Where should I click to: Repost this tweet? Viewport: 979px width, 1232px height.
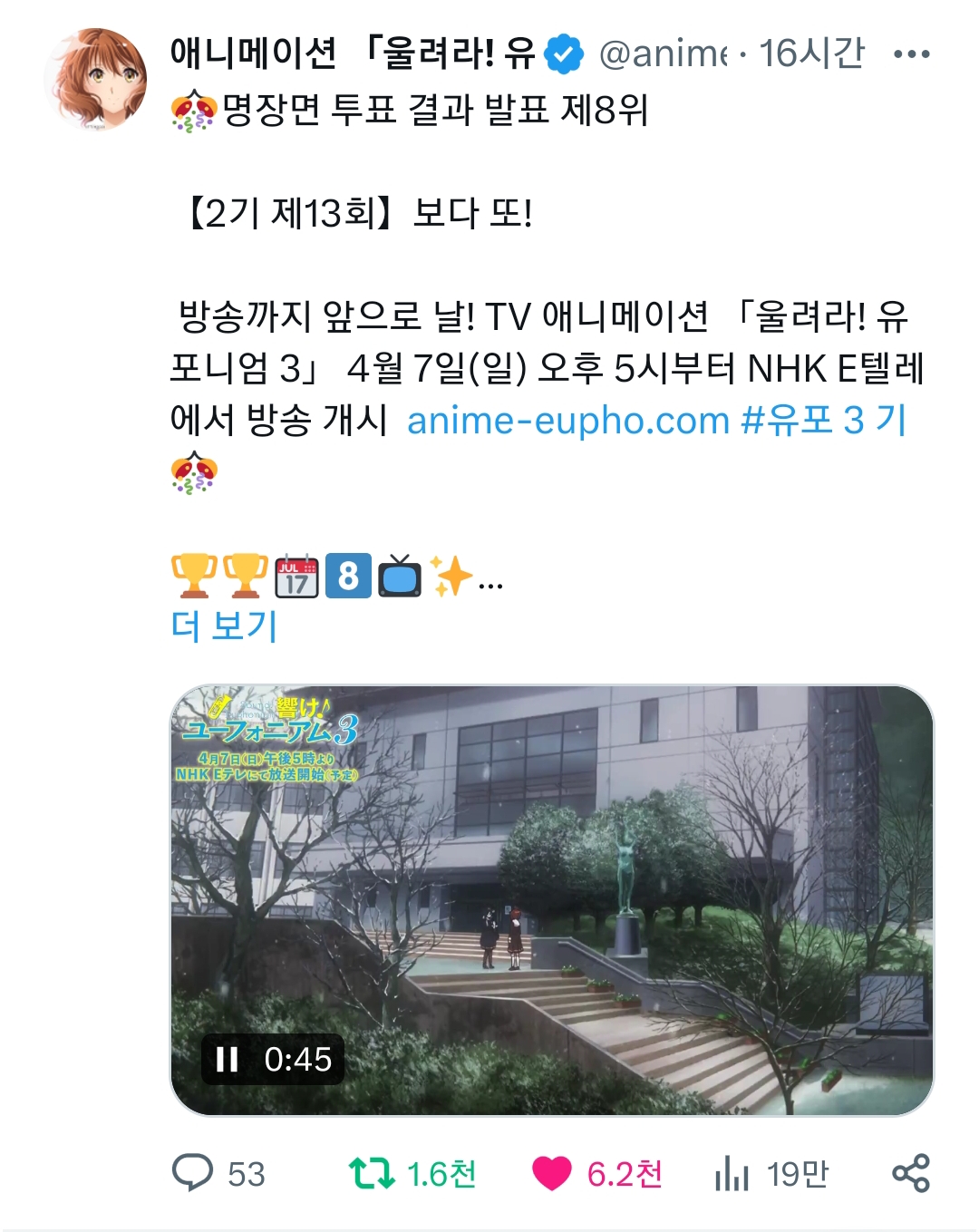click(372, 1173)
